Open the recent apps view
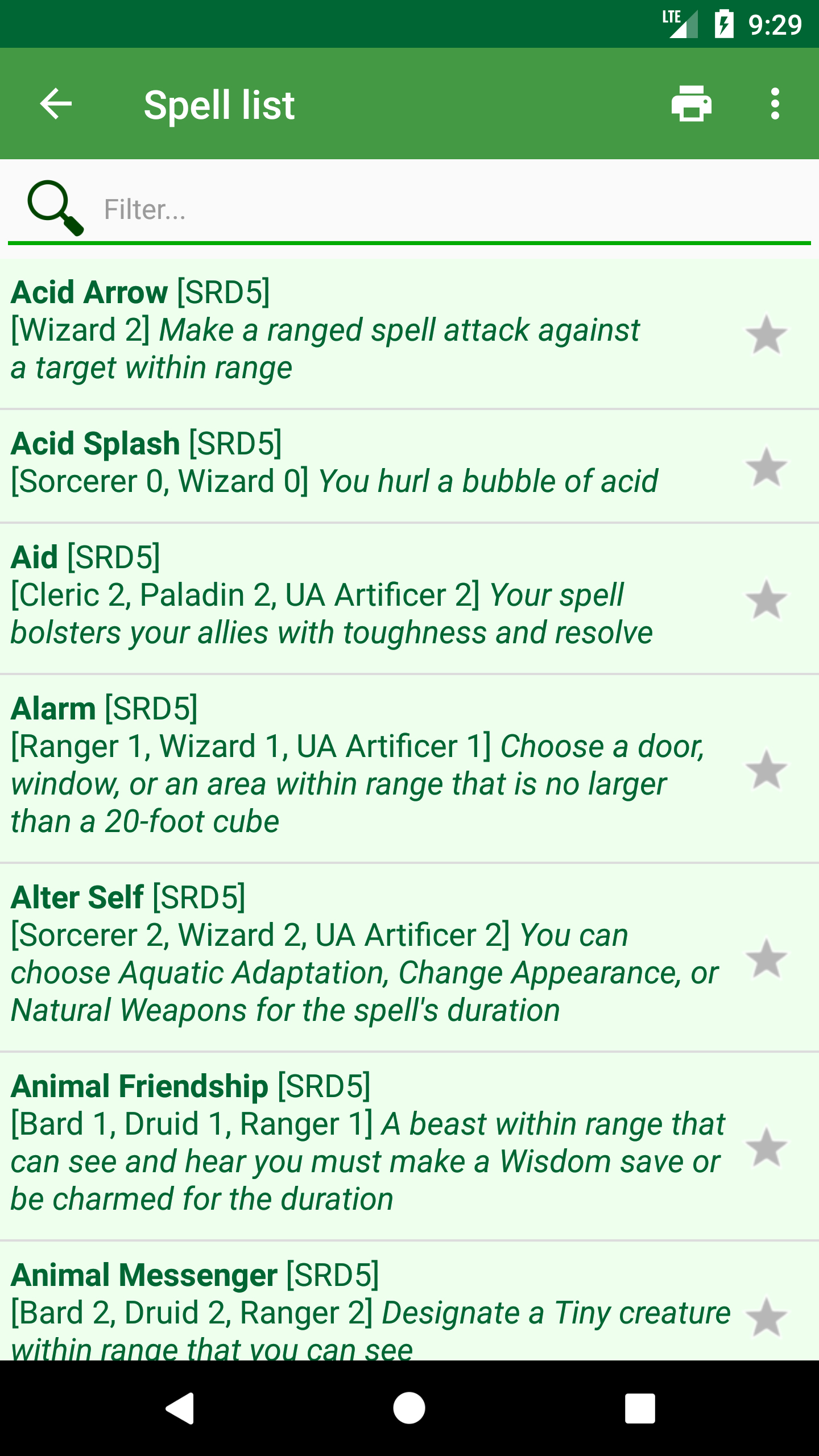The image size is (819, 1456). pyautogui.click(x=640, y=1408)
